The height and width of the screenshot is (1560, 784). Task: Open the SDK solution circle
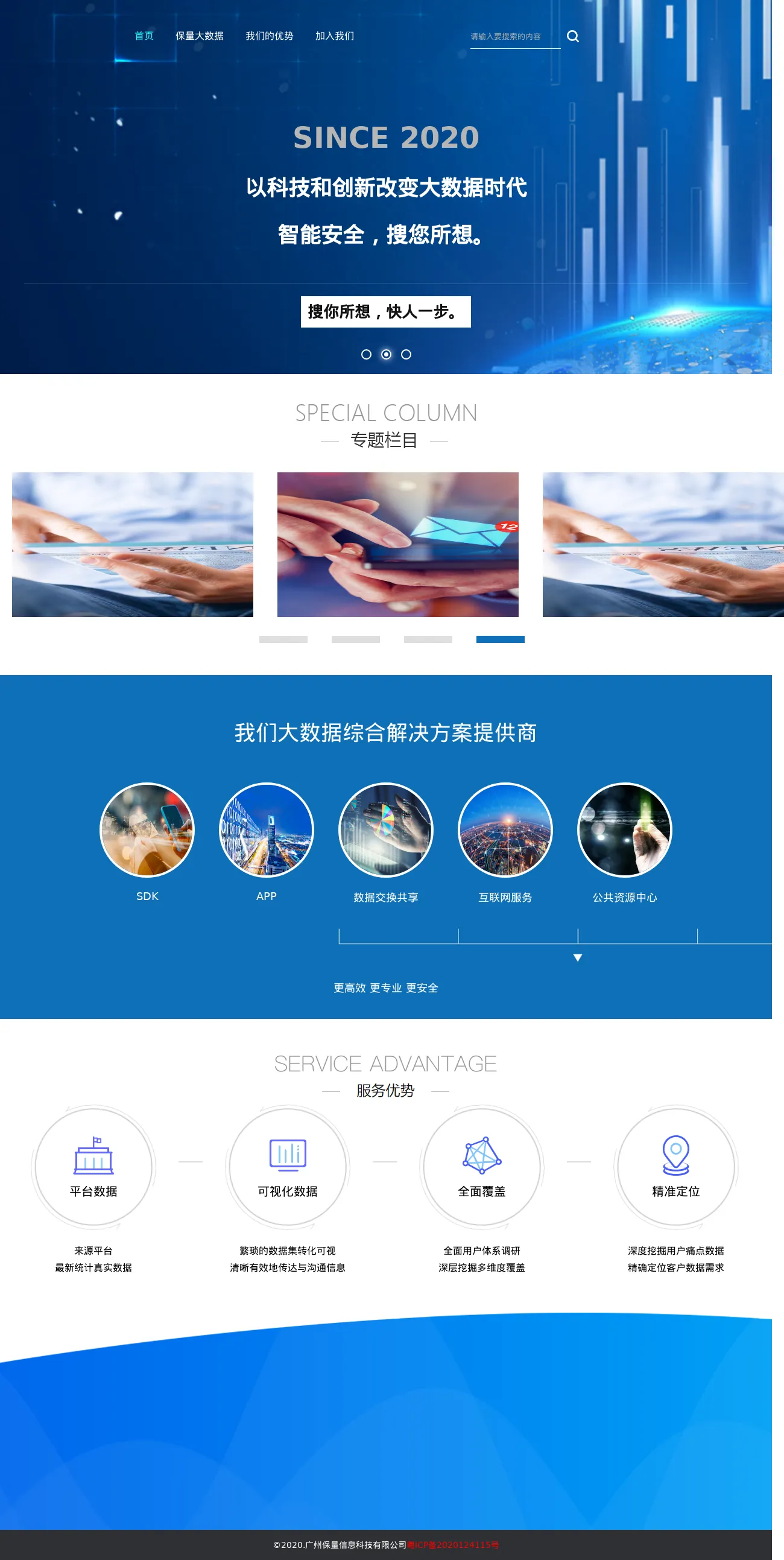147,829
